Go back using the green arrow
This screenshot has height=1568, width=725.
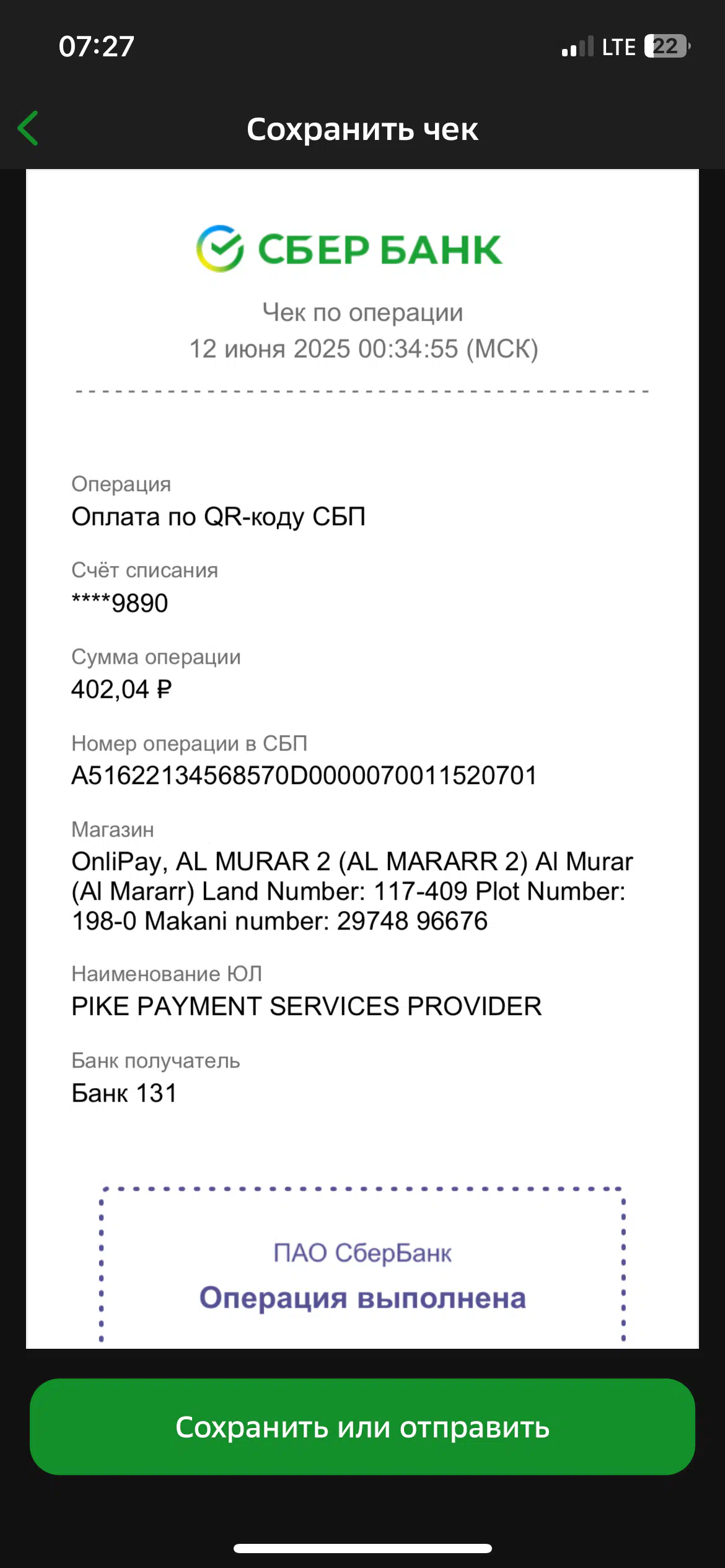[29, 128]
